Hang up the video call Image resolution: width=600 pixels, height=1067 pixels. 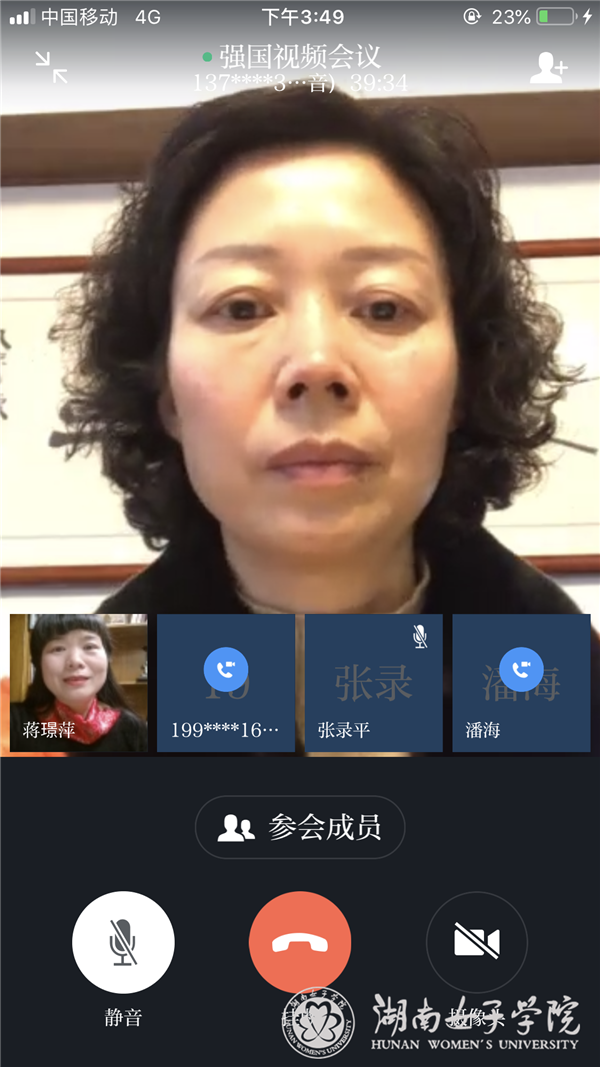point(300,942)
